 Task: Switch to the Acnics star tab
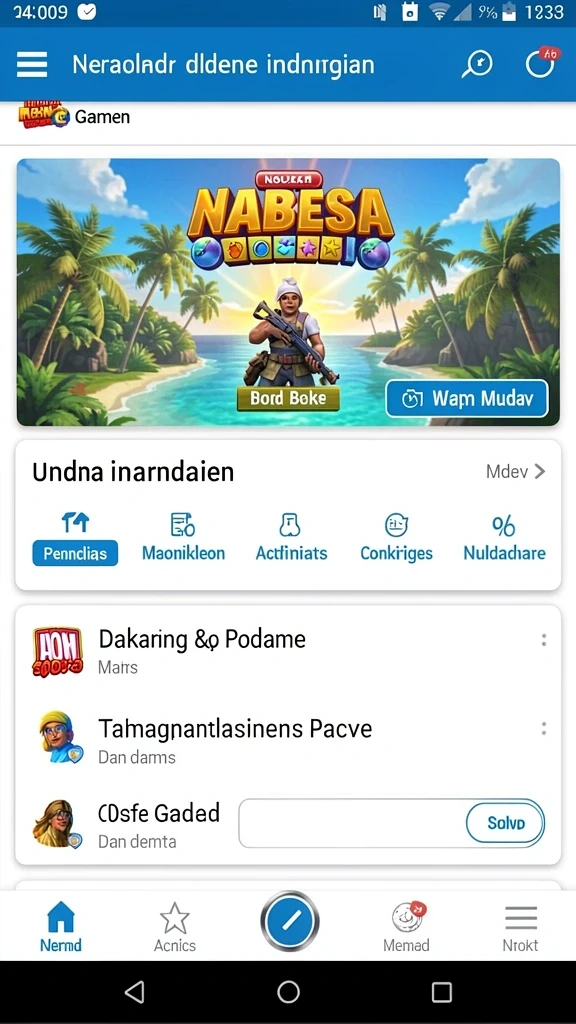click(x=174, y=927)
